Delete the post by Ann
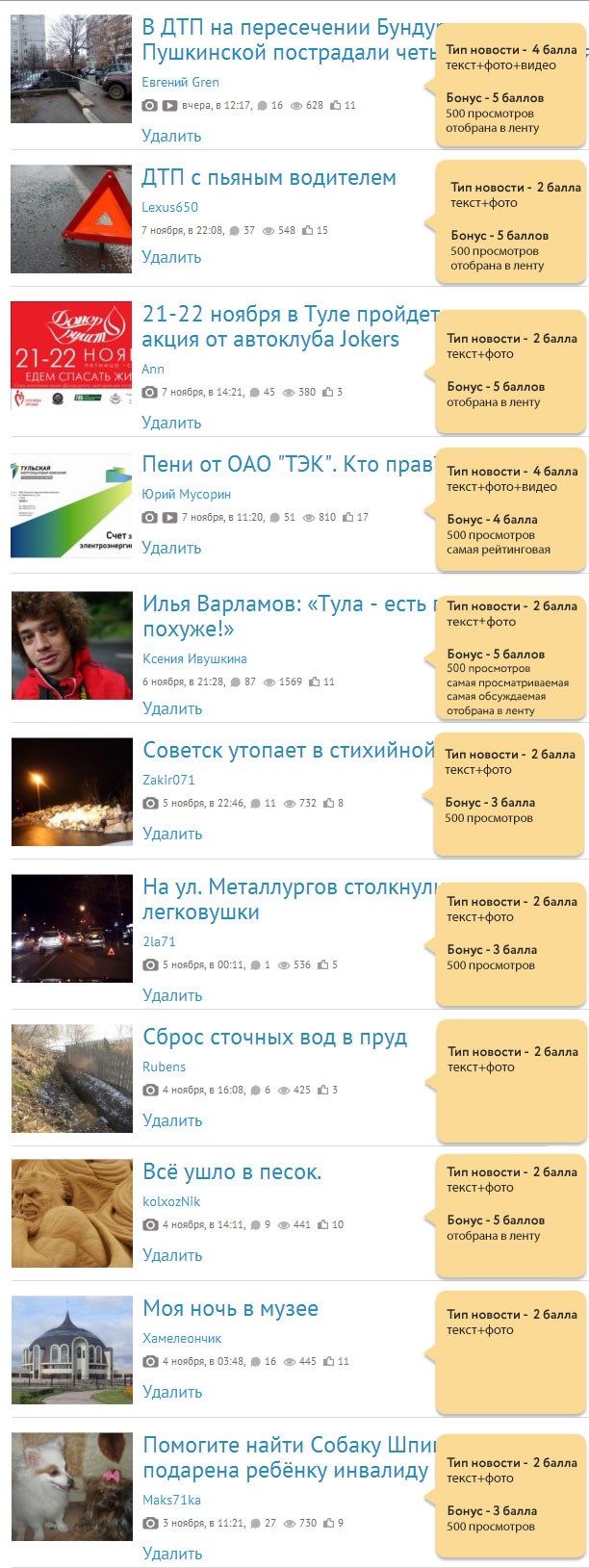This screenshot has width=589, height=1568. (x=171, y=423)
